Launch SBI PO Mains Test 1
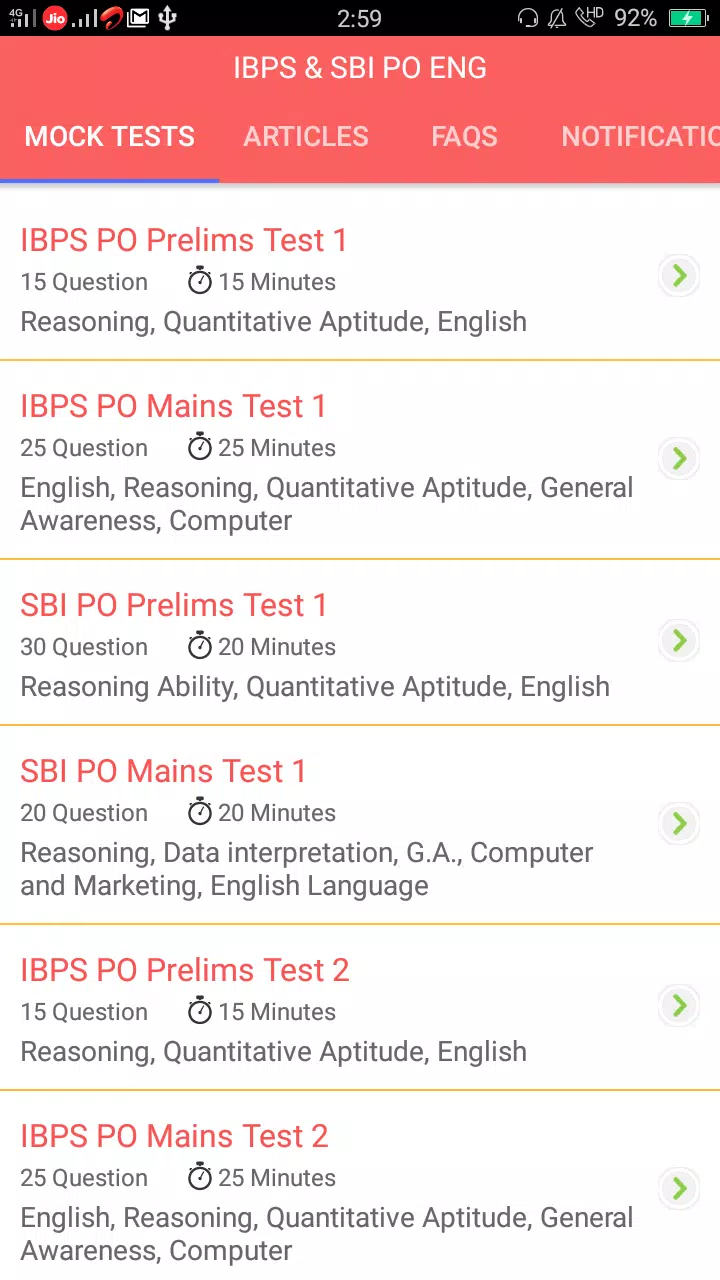This screenshot has height=1280, width=720. point(360,825)
